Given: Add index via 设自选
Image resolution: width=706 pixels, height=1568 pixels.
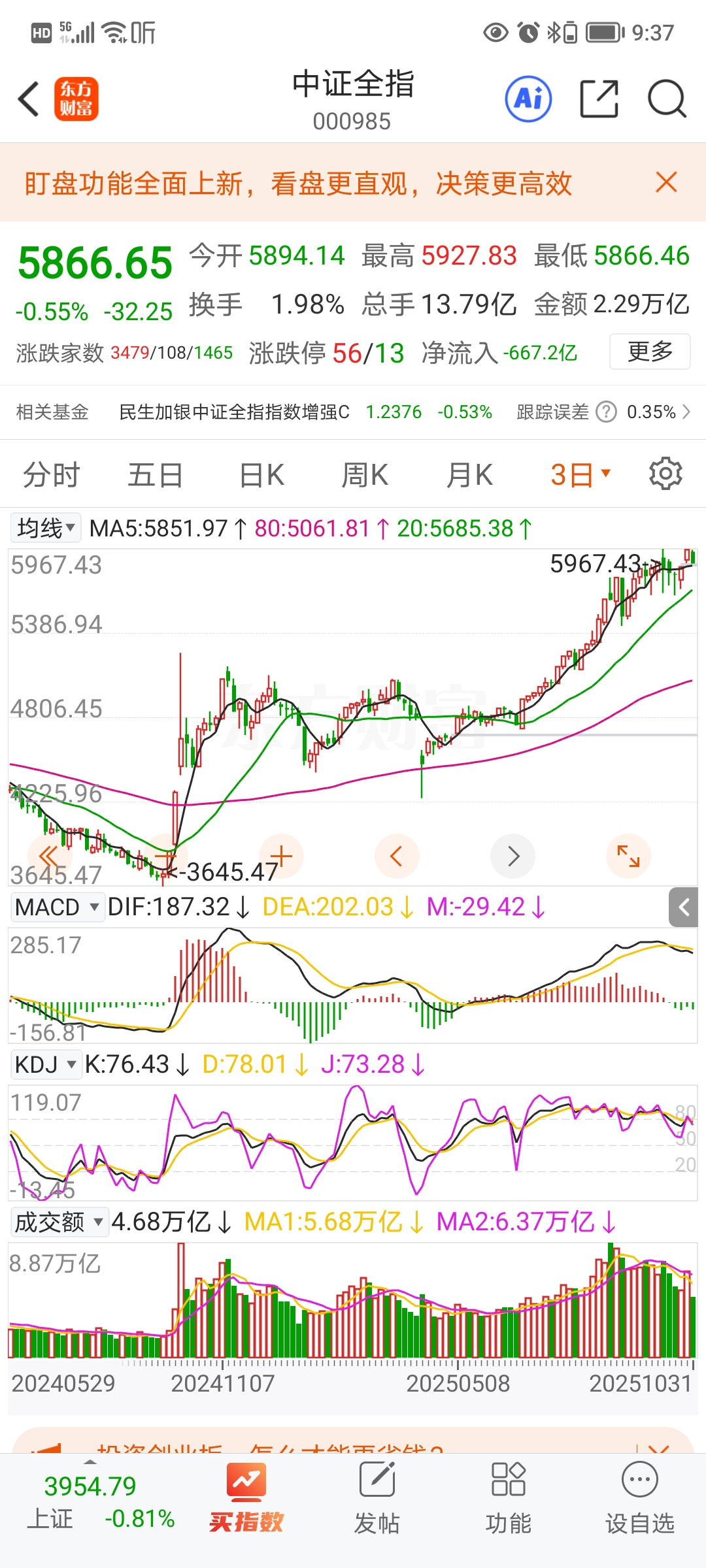Looking at the screenshot, I should [639, 1497].
